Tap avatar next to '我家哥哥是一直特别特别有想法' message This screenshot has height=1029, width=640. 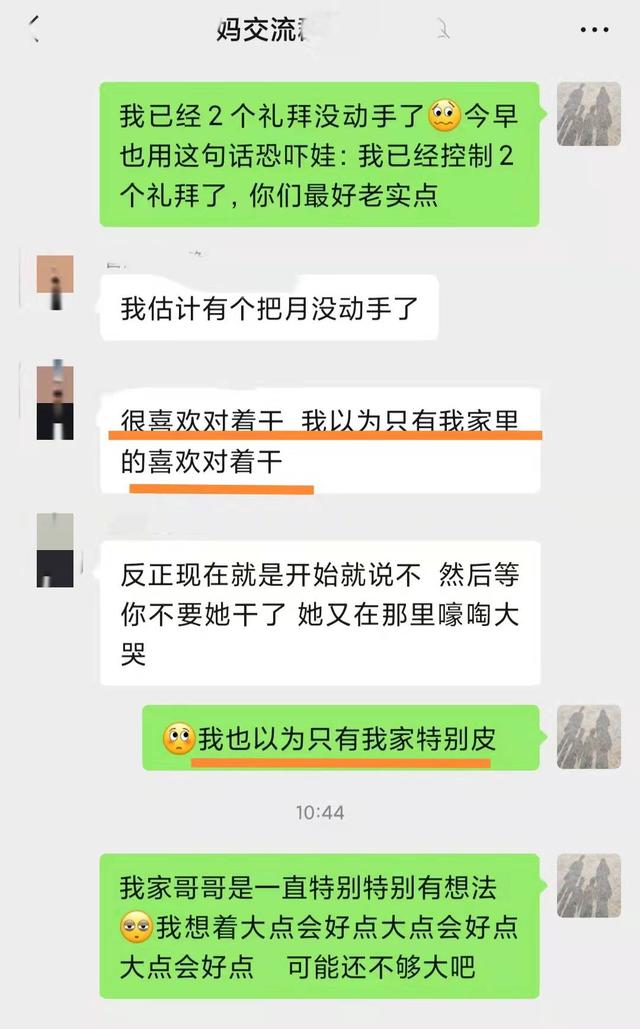[589, 885]
